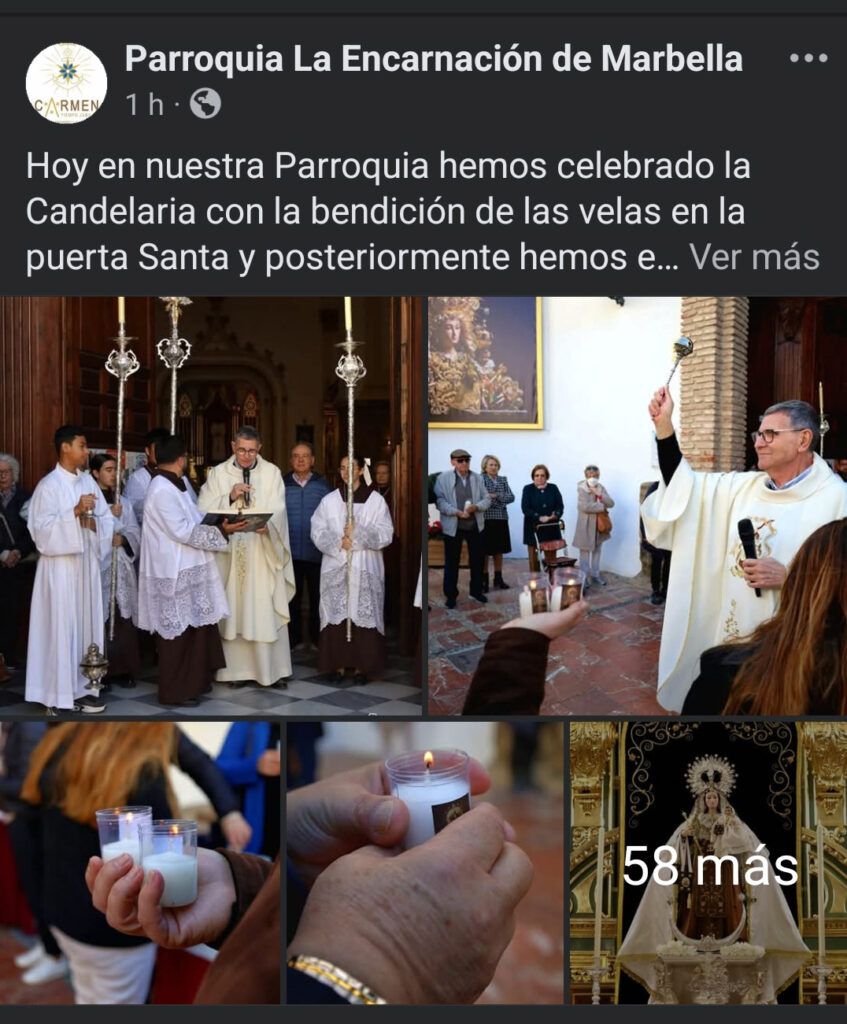Viewport: 847px width, 1024px height.
Task: Expand the post text with Ver más
Action: pos(754,257)
